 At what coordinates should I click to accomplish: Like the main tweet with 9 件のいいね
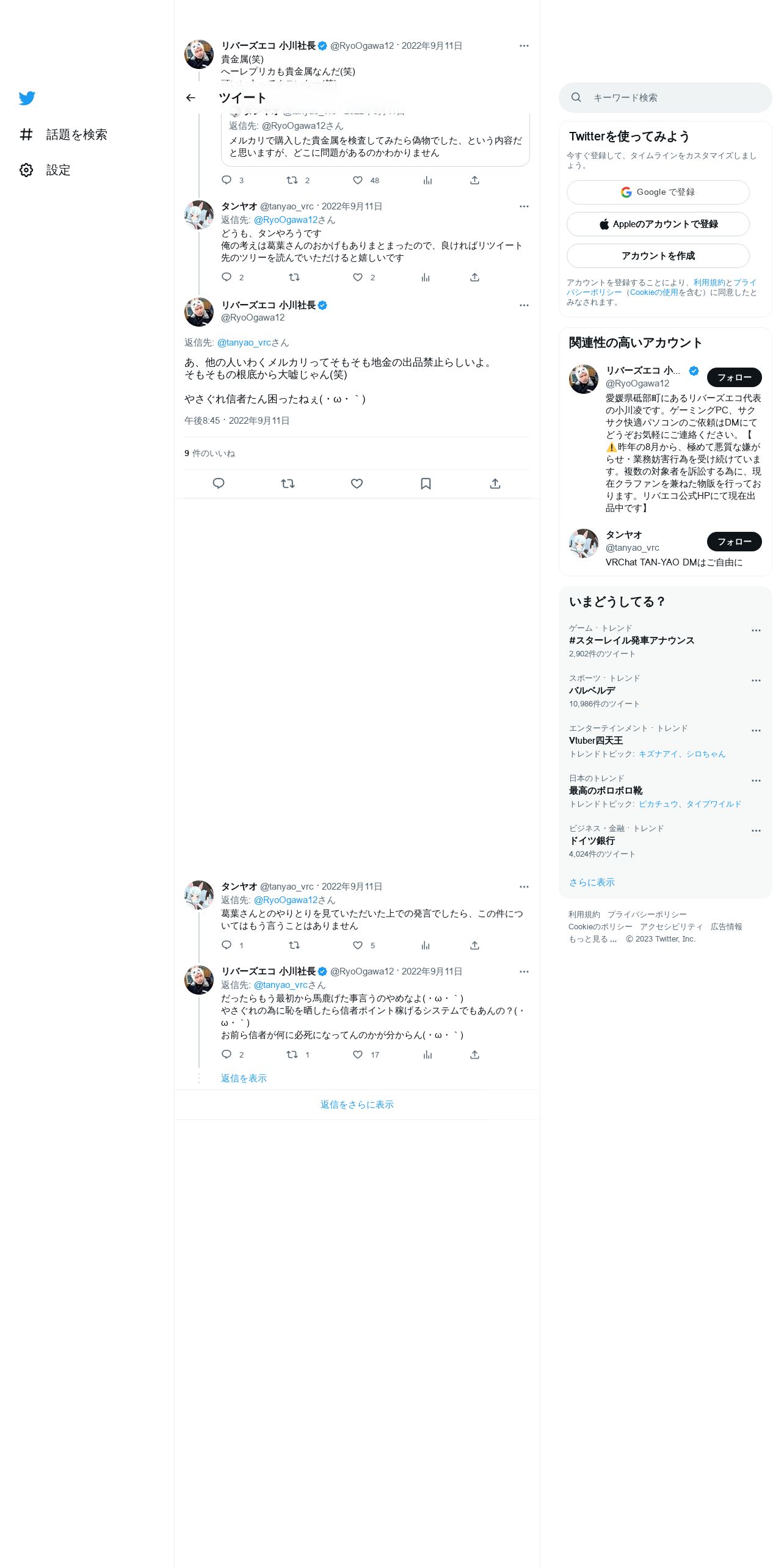click(x=357, y=484)
